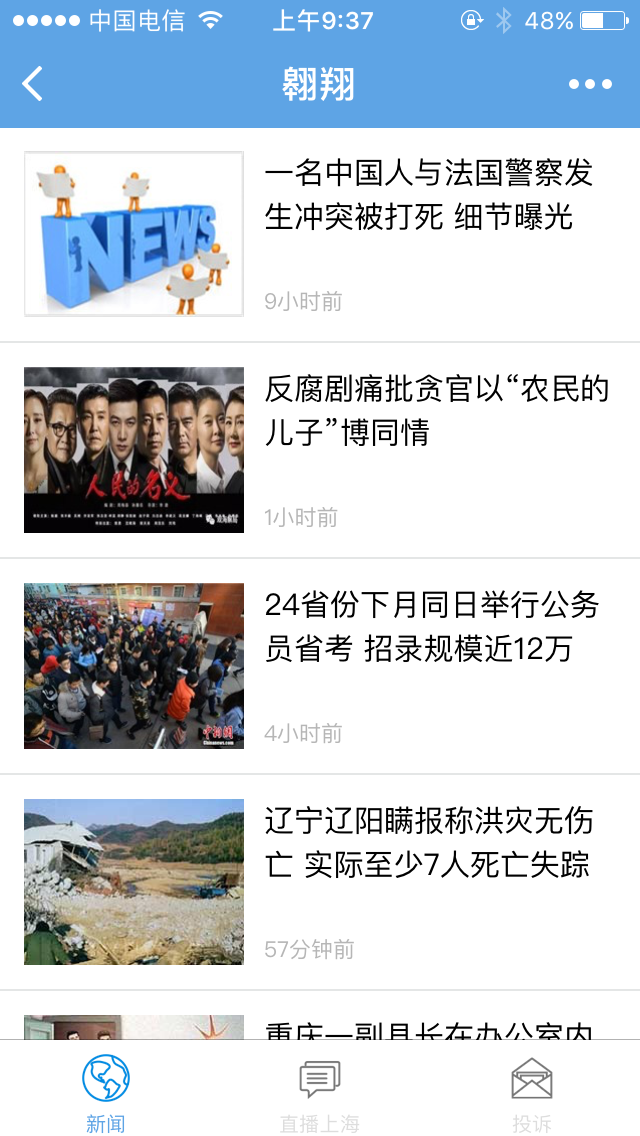Switch to the 直播上海 tab

[319, 1094]
